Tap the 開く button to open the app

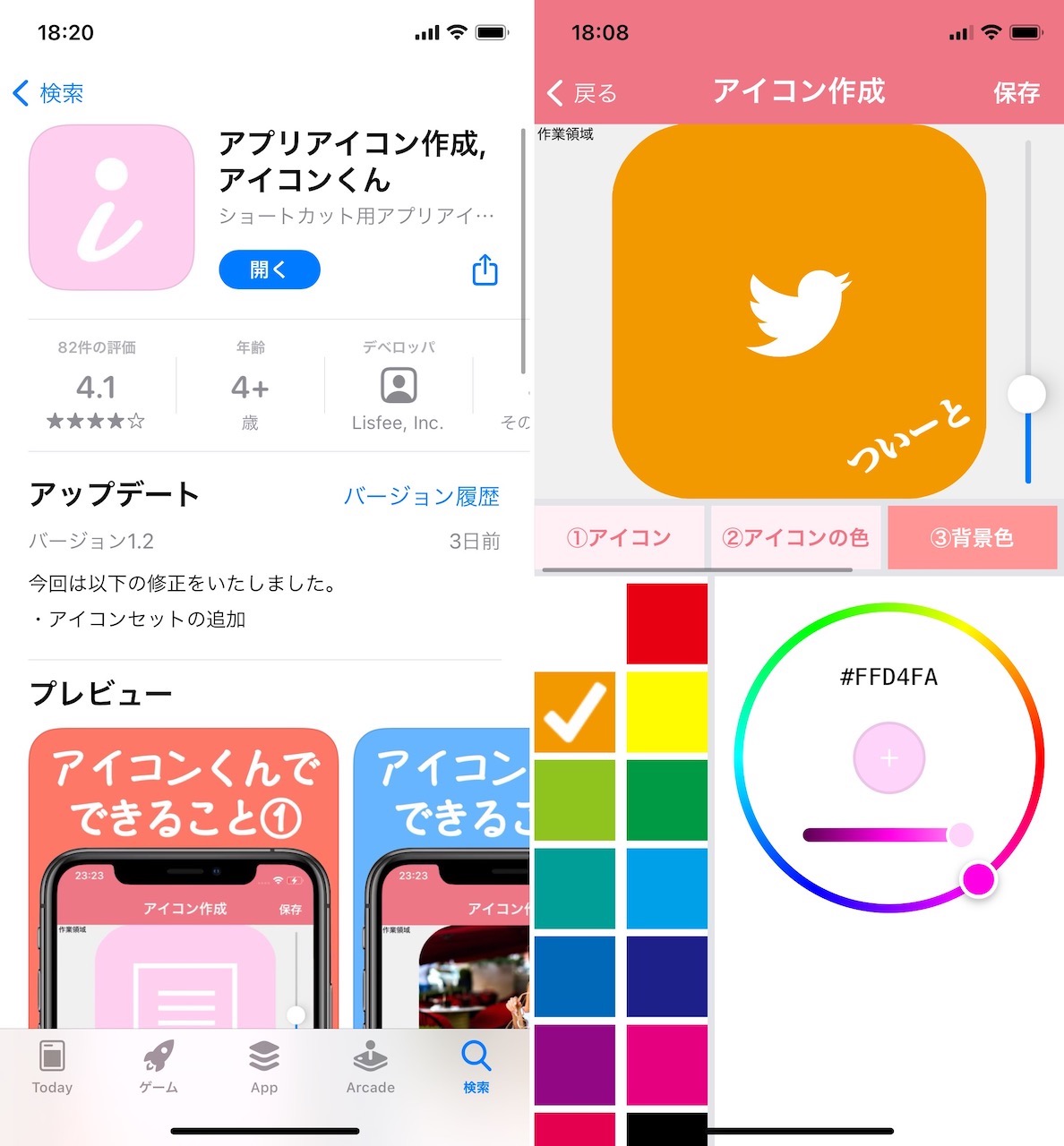pos(269,269)
